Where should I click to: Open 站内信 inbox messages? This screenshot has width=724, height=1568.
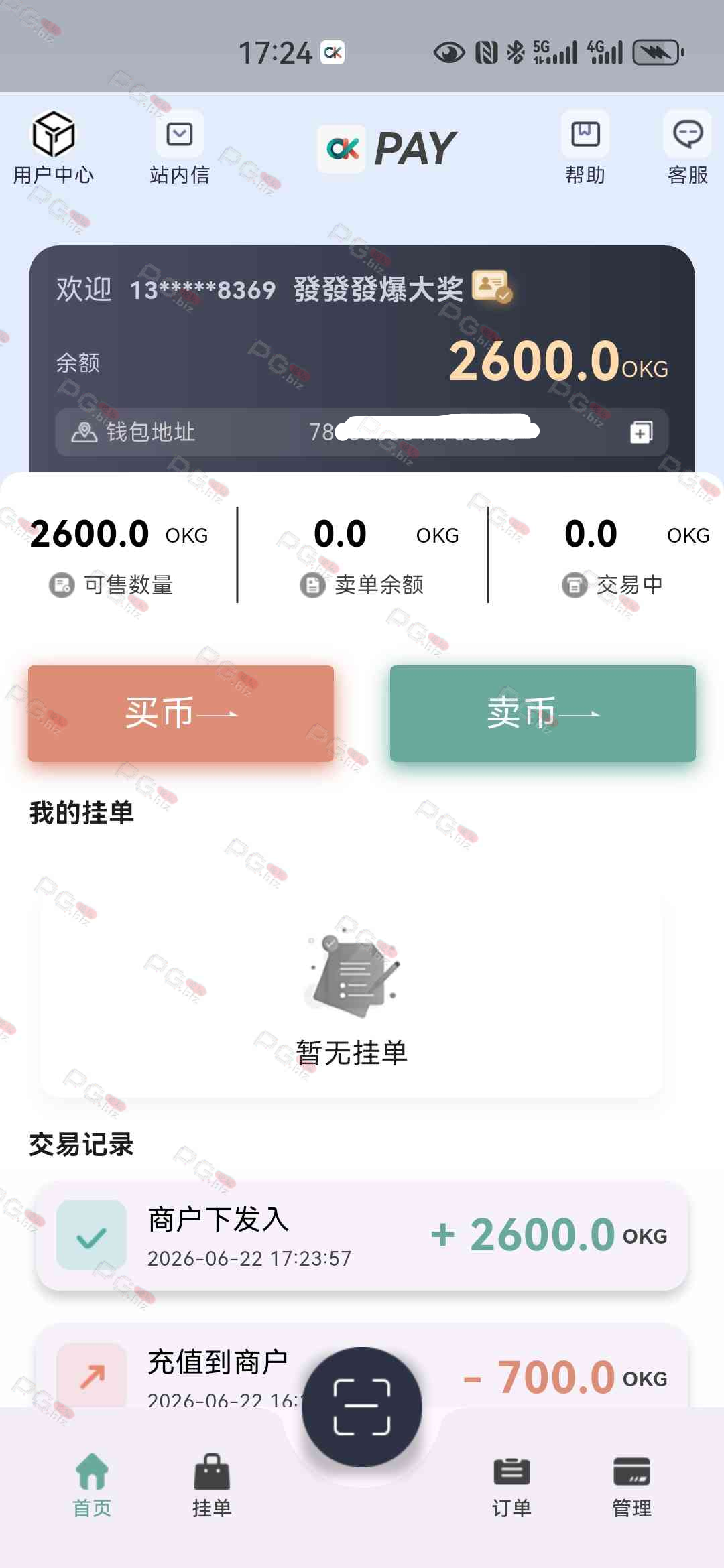[180, 148]
